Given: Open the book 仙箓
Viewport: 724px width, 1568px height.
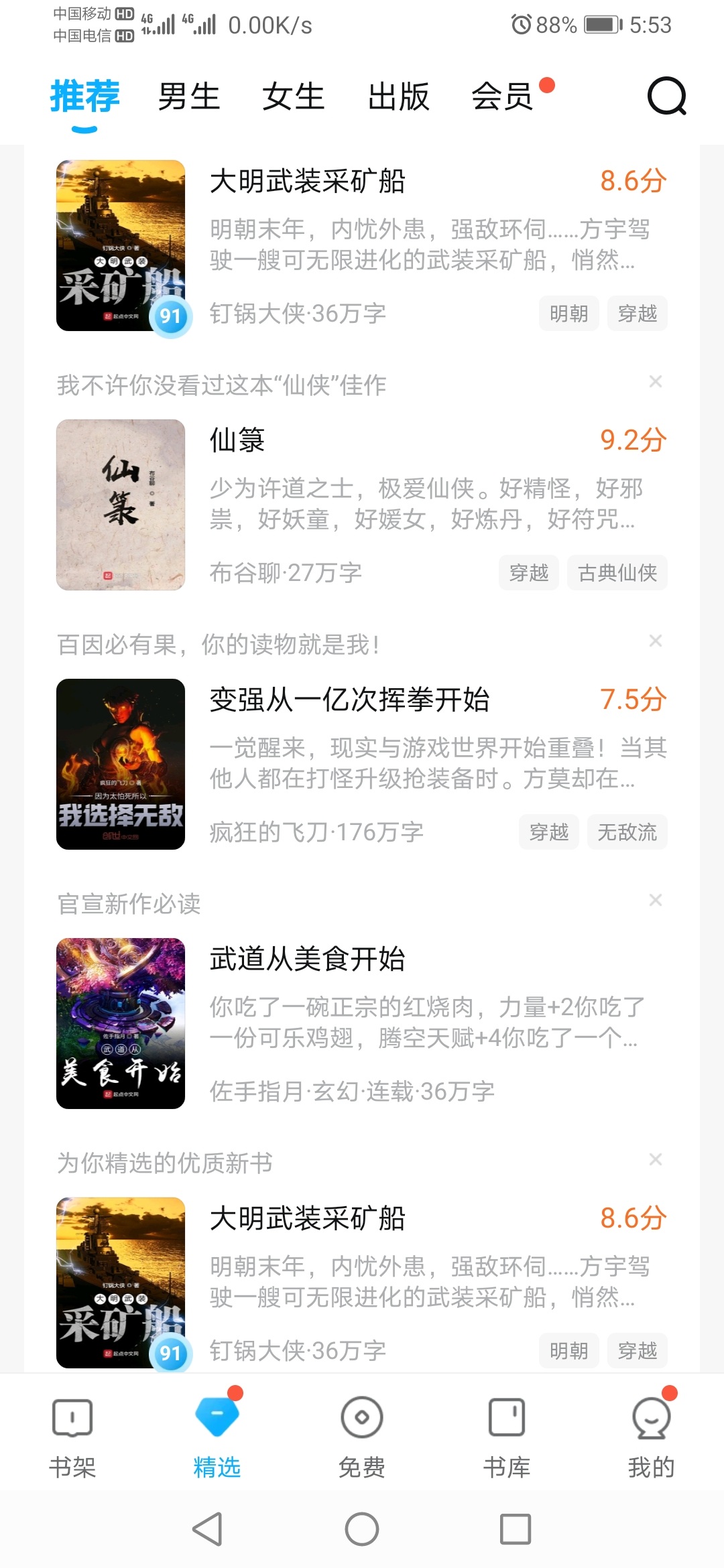Looking at the screenshot, I should (362, 505).
